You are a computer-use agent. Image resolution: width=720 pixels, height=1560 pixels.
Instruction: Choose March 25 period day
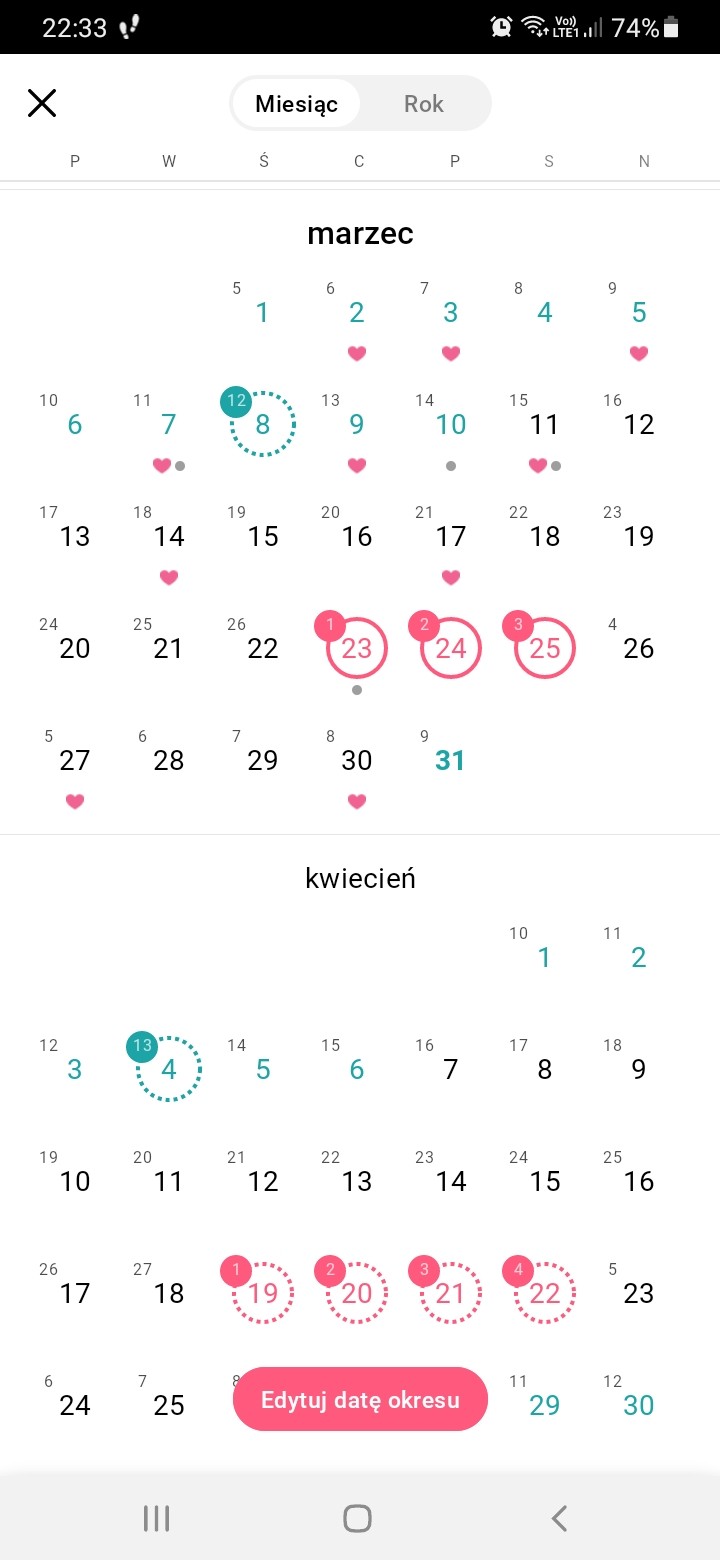point(545,649)
